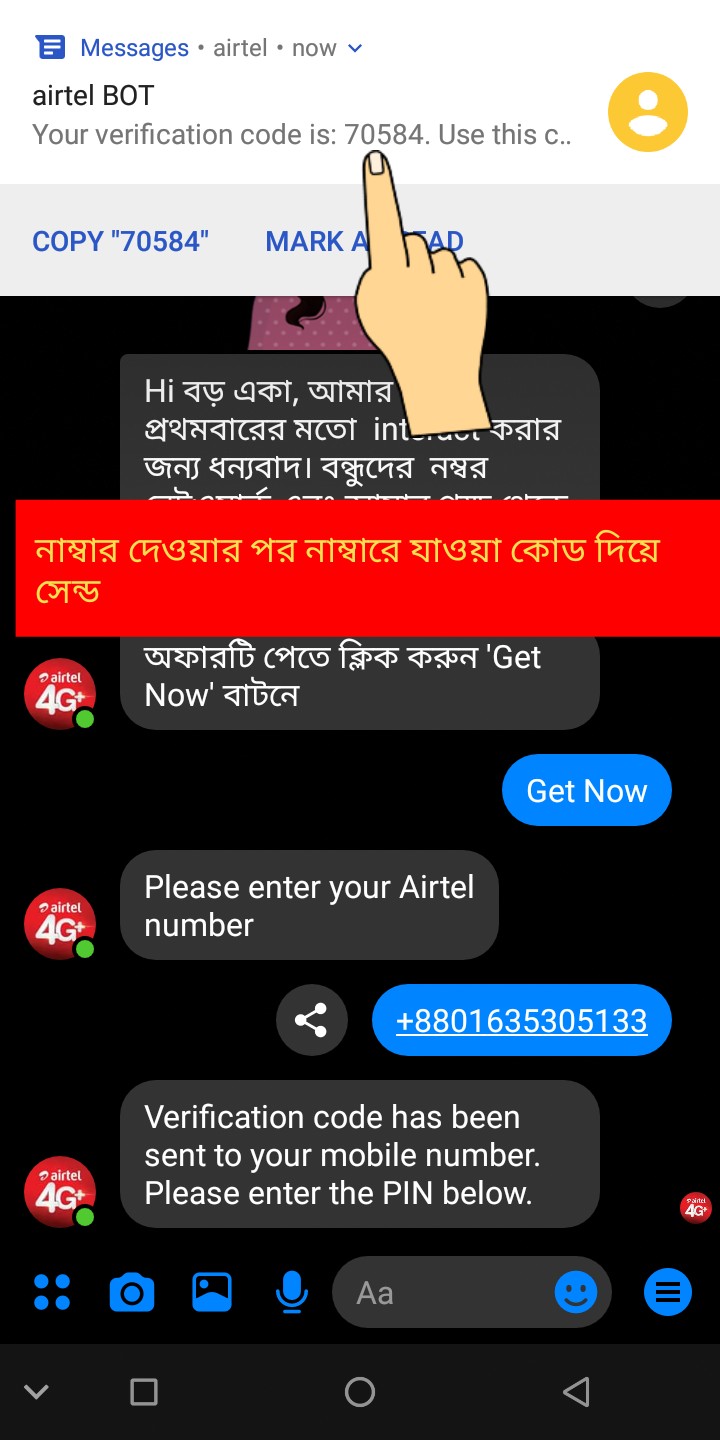720x1440 pixels.
Task: Go back using the navigation bar
Action: point(576,1391)
